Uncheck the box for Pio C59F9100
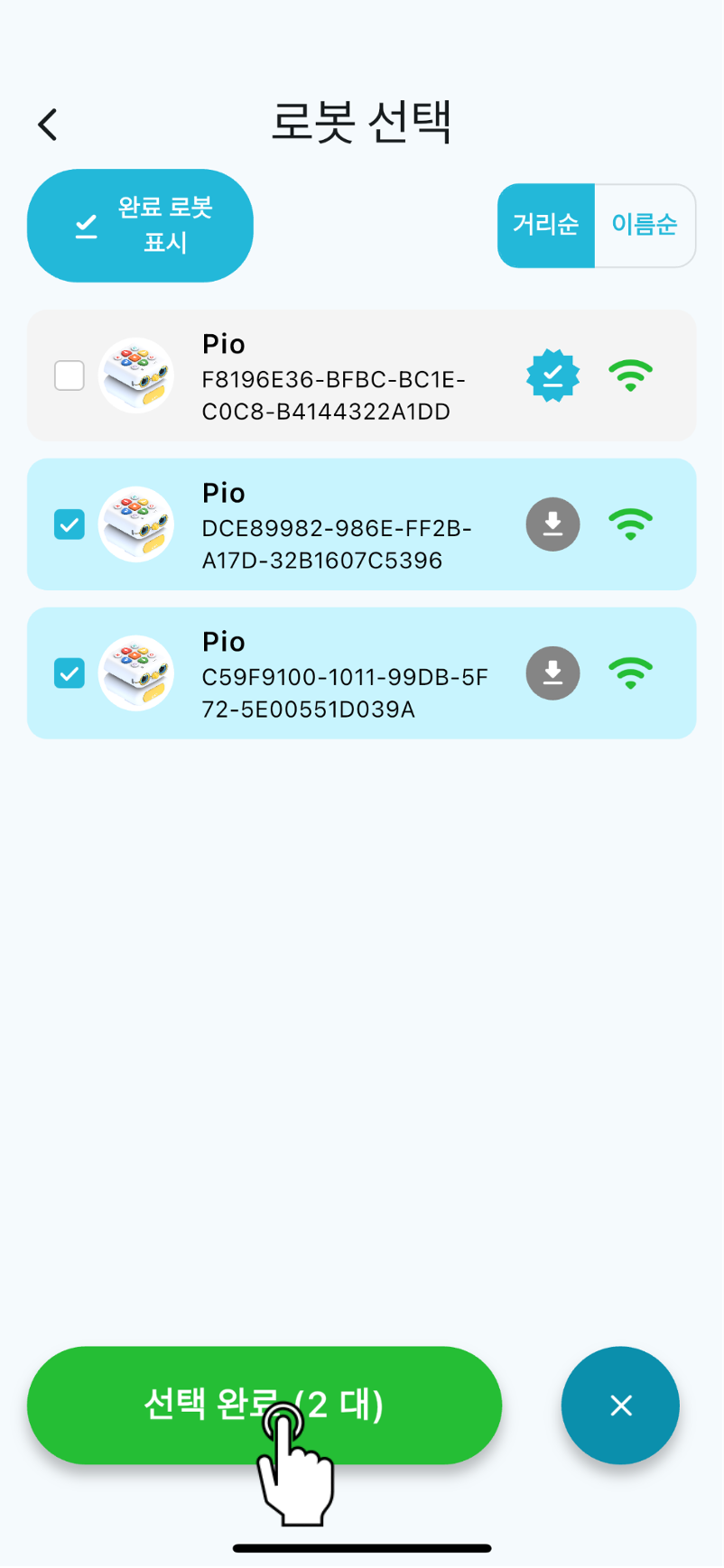 [70, 673]
